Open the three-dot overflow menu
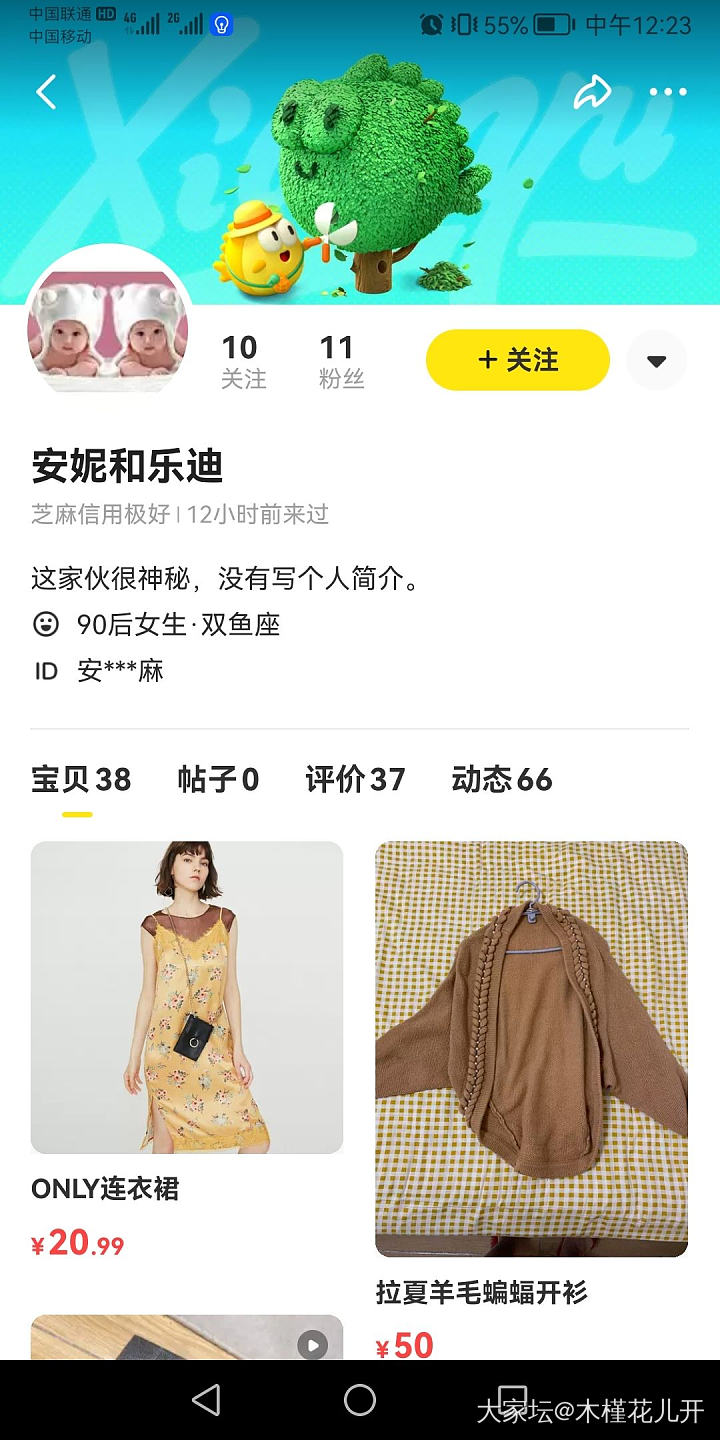The width and height of the screenshot is (720, 1440). (x=668, y=93)
